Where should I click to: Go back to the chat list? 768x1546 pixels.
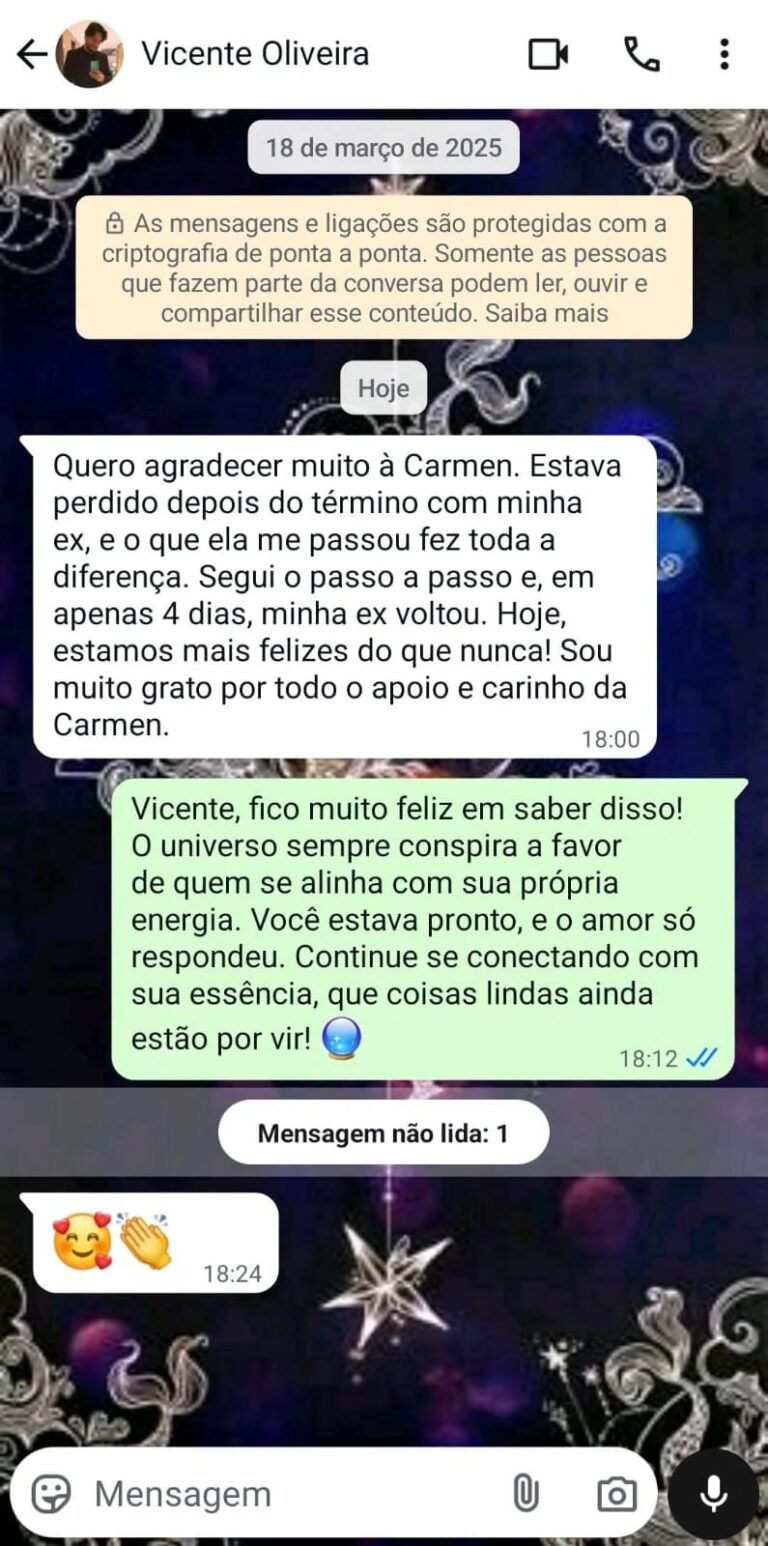[32, 54]
